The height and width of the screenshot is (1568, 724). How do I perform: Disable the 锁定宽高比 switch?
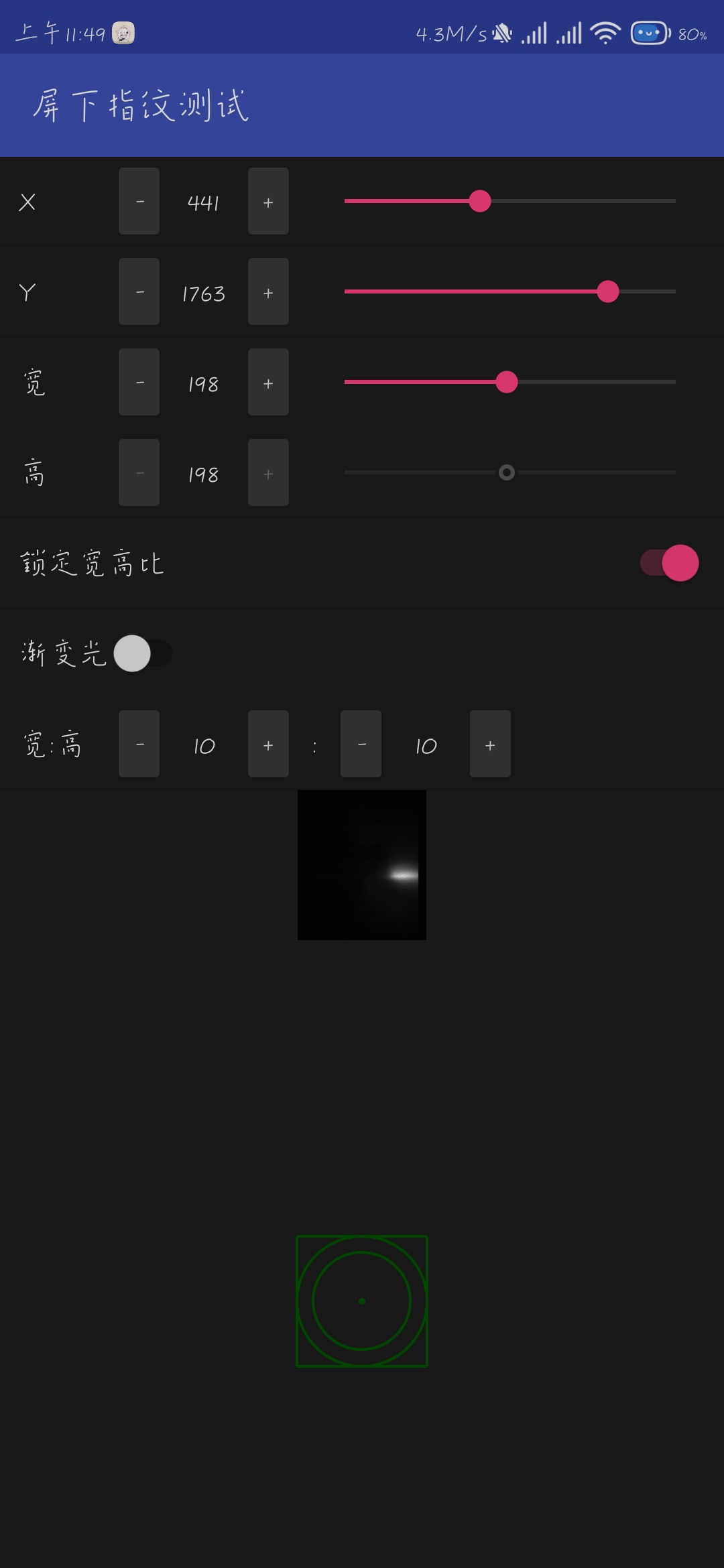click(670, 563)
